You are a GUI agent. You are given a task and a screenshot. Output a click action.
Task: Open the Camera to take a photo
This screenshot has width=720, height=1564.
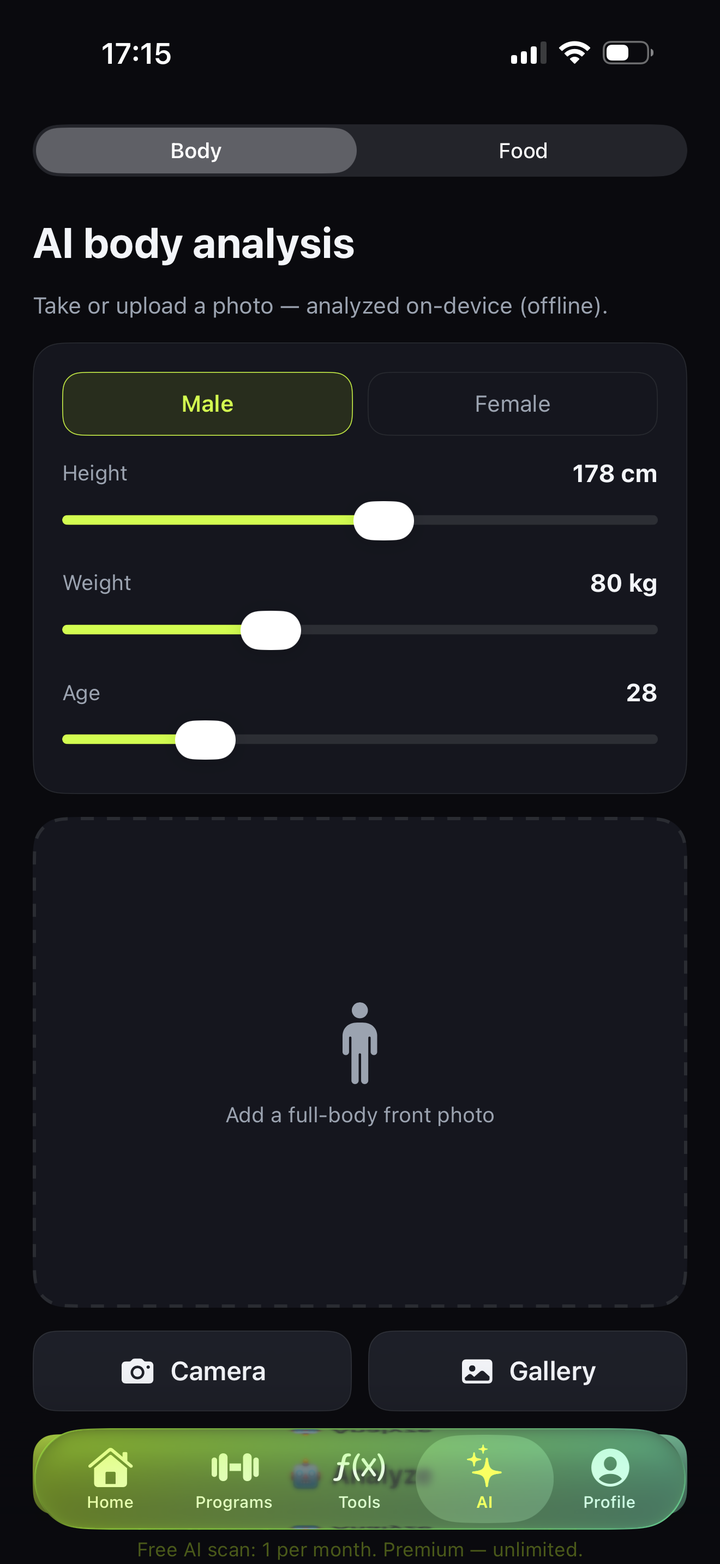193,1371
